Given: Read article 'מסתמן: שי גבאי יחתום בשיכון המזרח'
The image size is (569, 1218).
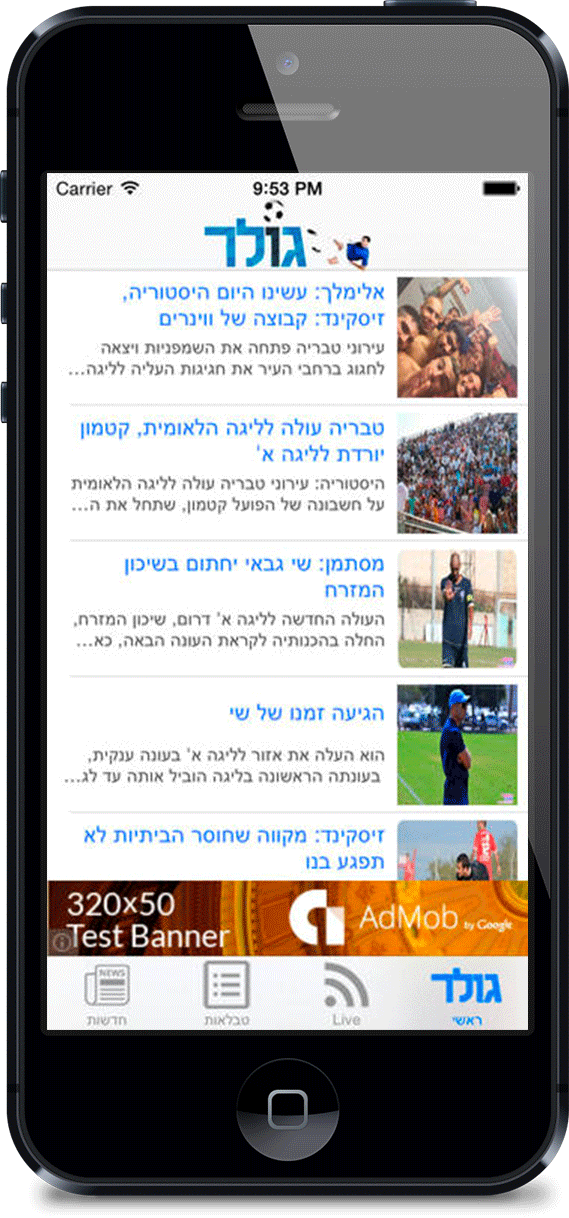Looking at the screenshot, I should [x=287, y=609].
